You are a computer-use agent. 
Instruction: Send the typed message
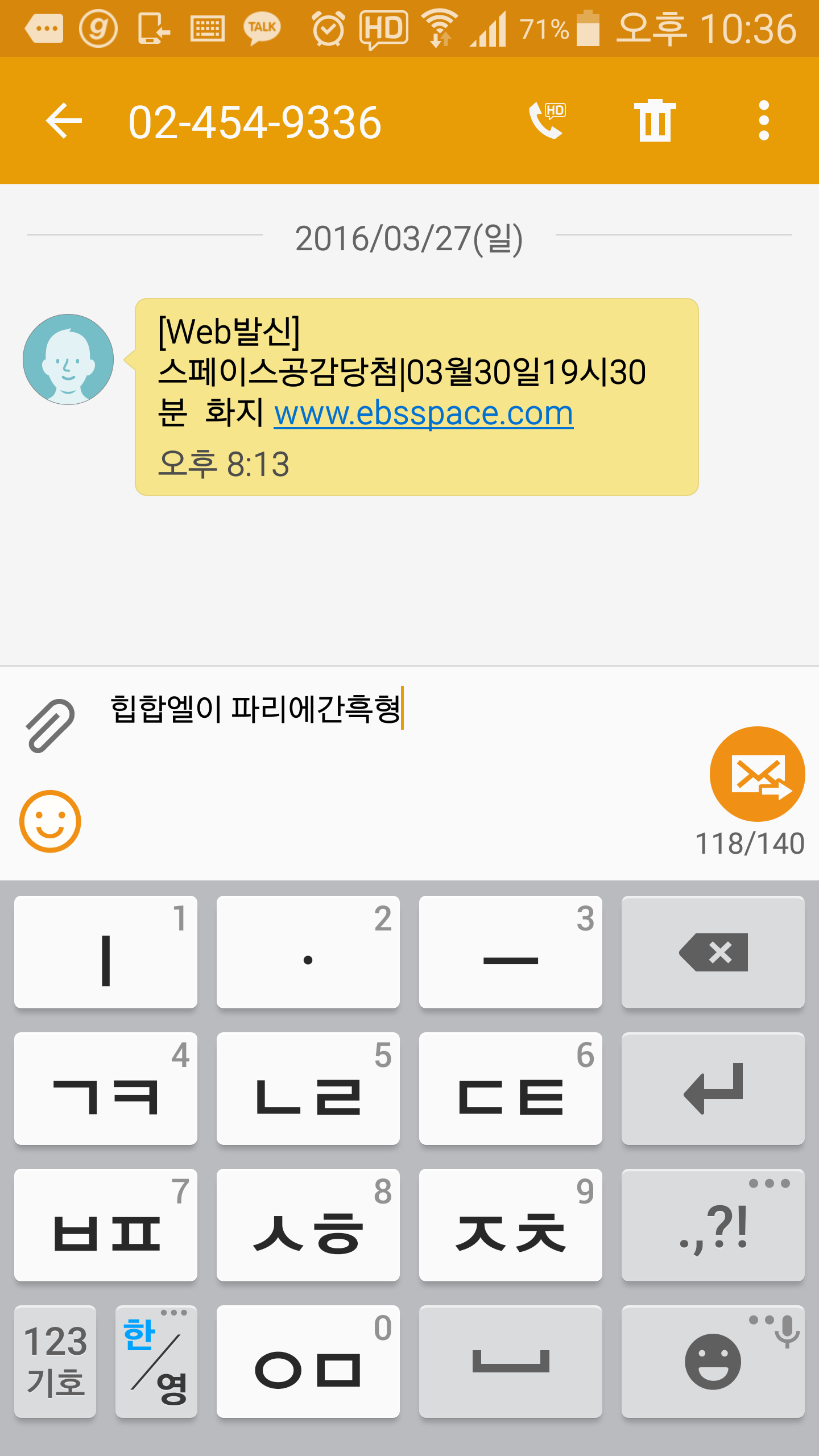click(757, 773)
